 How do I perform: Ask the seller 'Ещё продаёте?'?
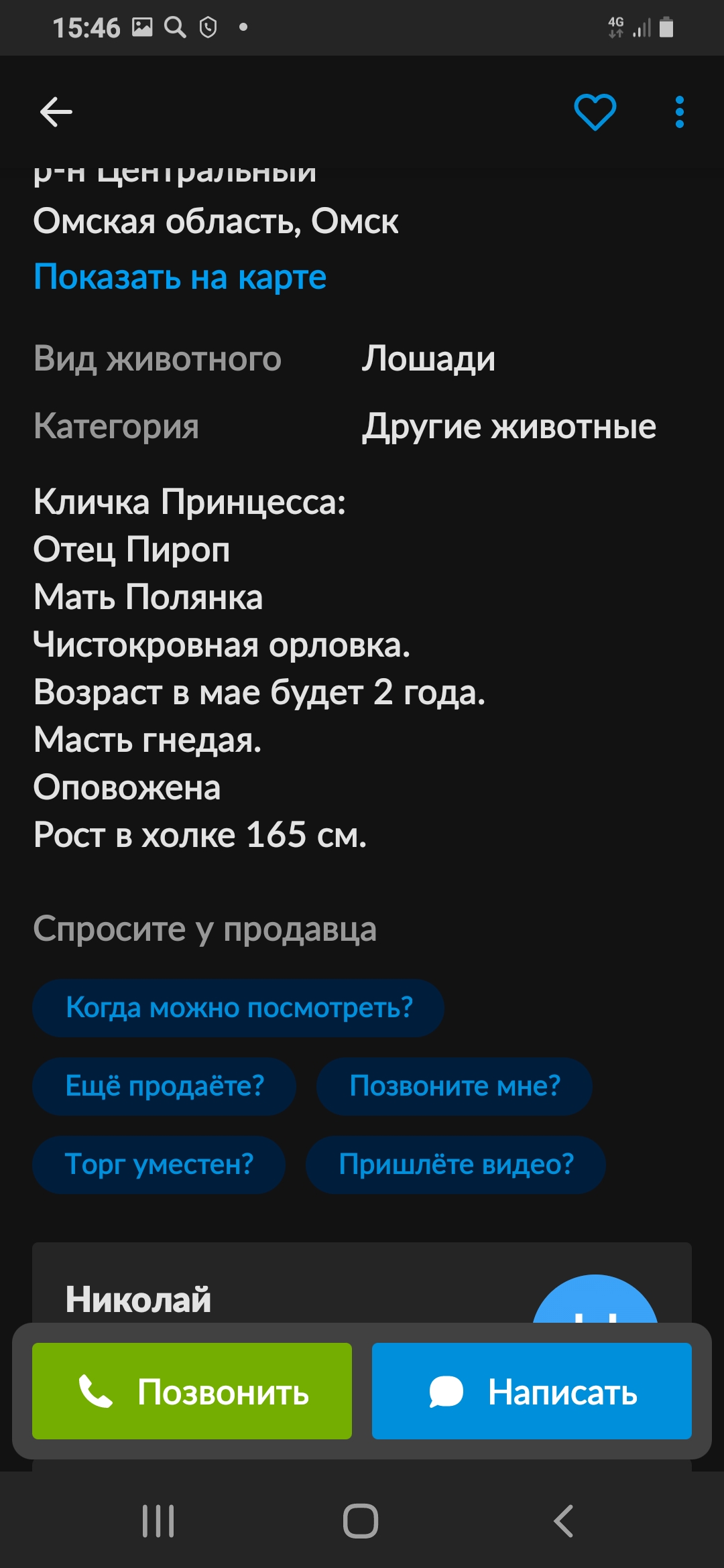pos(164,1086)
